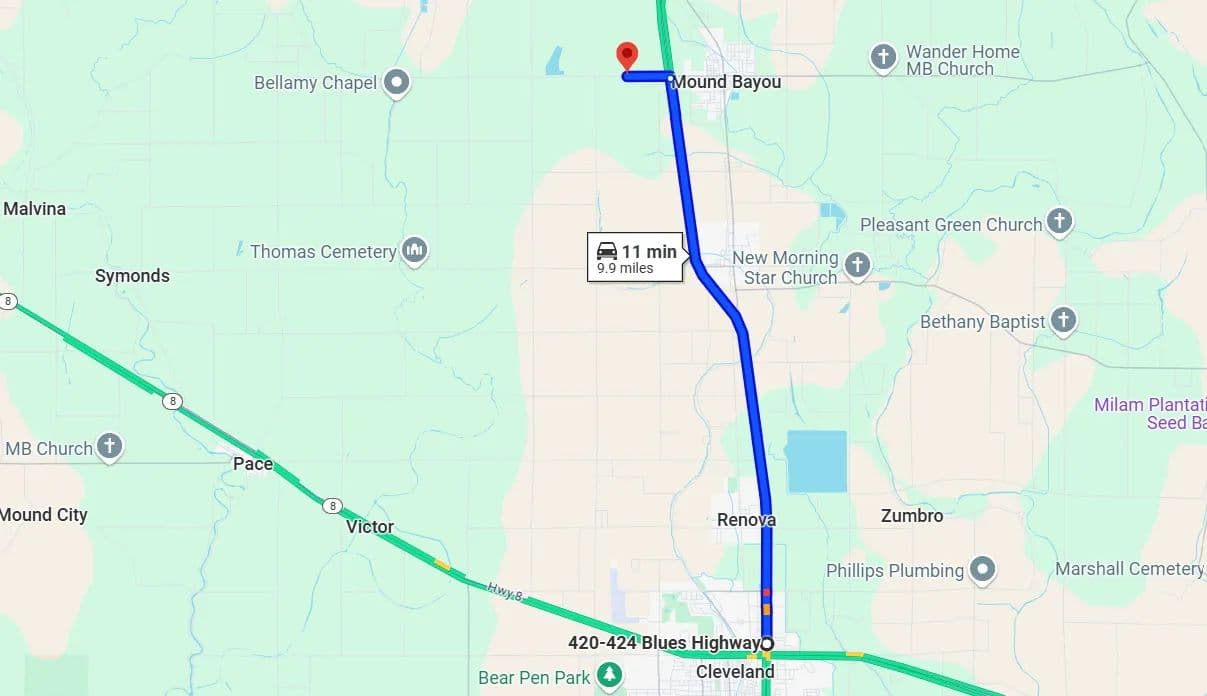Select the Pleasant Green Church marker
The image size is (1207, 696).
point(1059,222)
